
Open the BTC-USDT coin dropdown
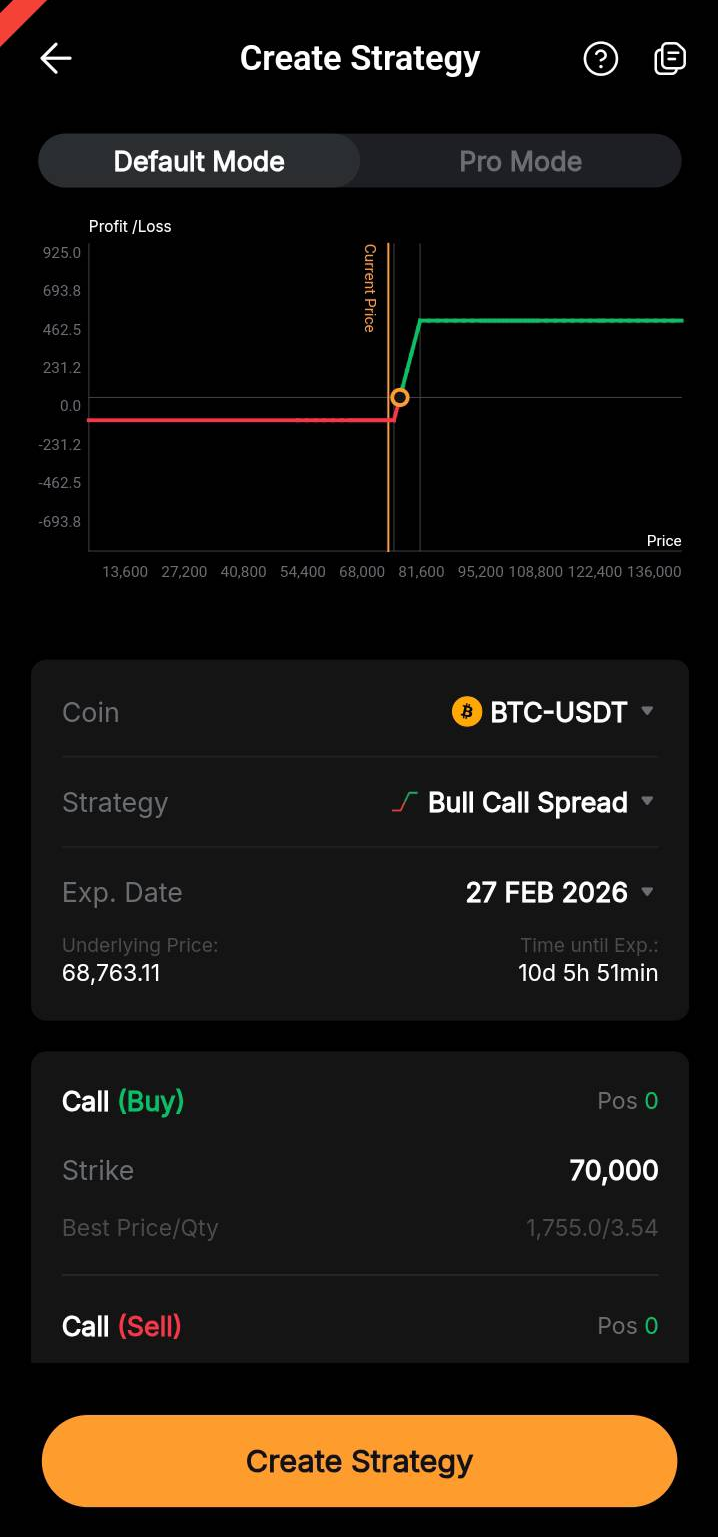(x=554, y=712)
